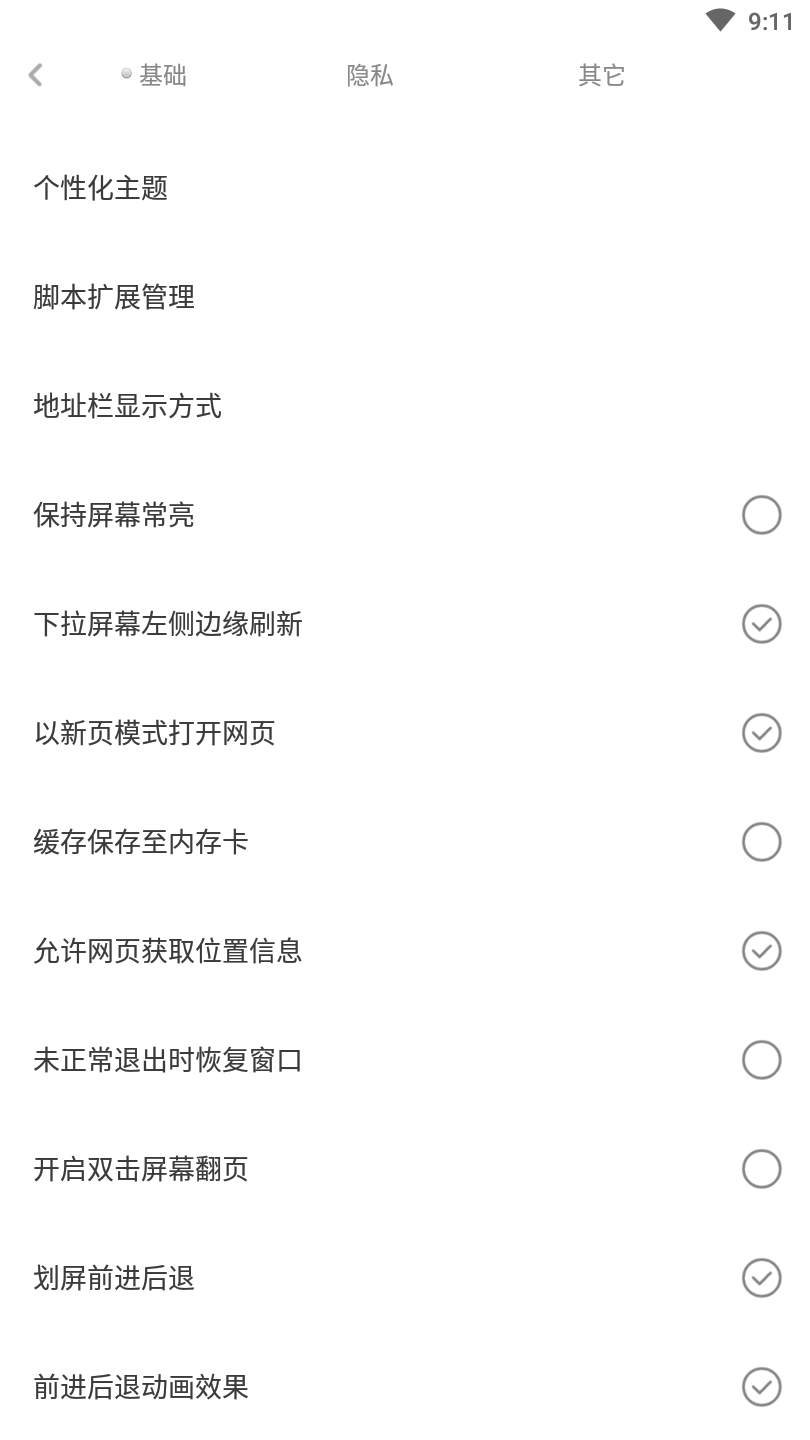Uncheck 以新页模式打开网页
The height and width of the screenshot is (1440, 810).
761,733
